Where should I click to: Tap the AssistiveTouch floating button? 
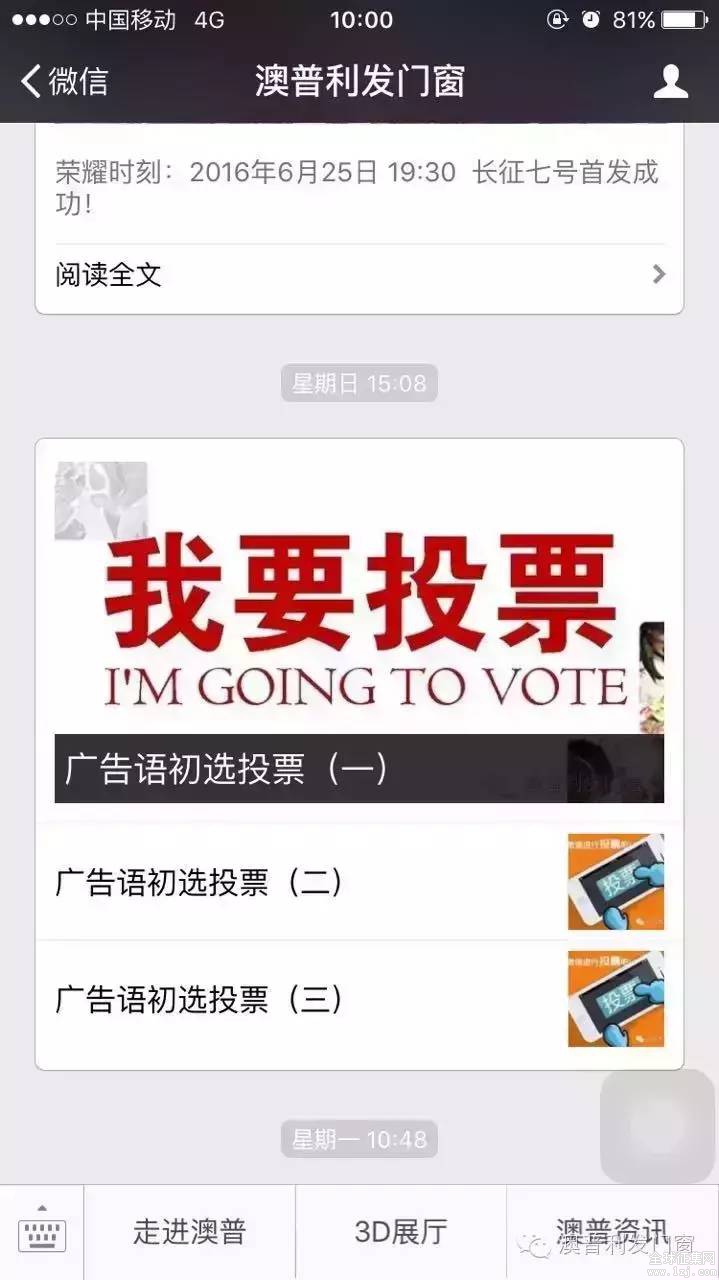pyautogui.click(x=657, y=1127)
